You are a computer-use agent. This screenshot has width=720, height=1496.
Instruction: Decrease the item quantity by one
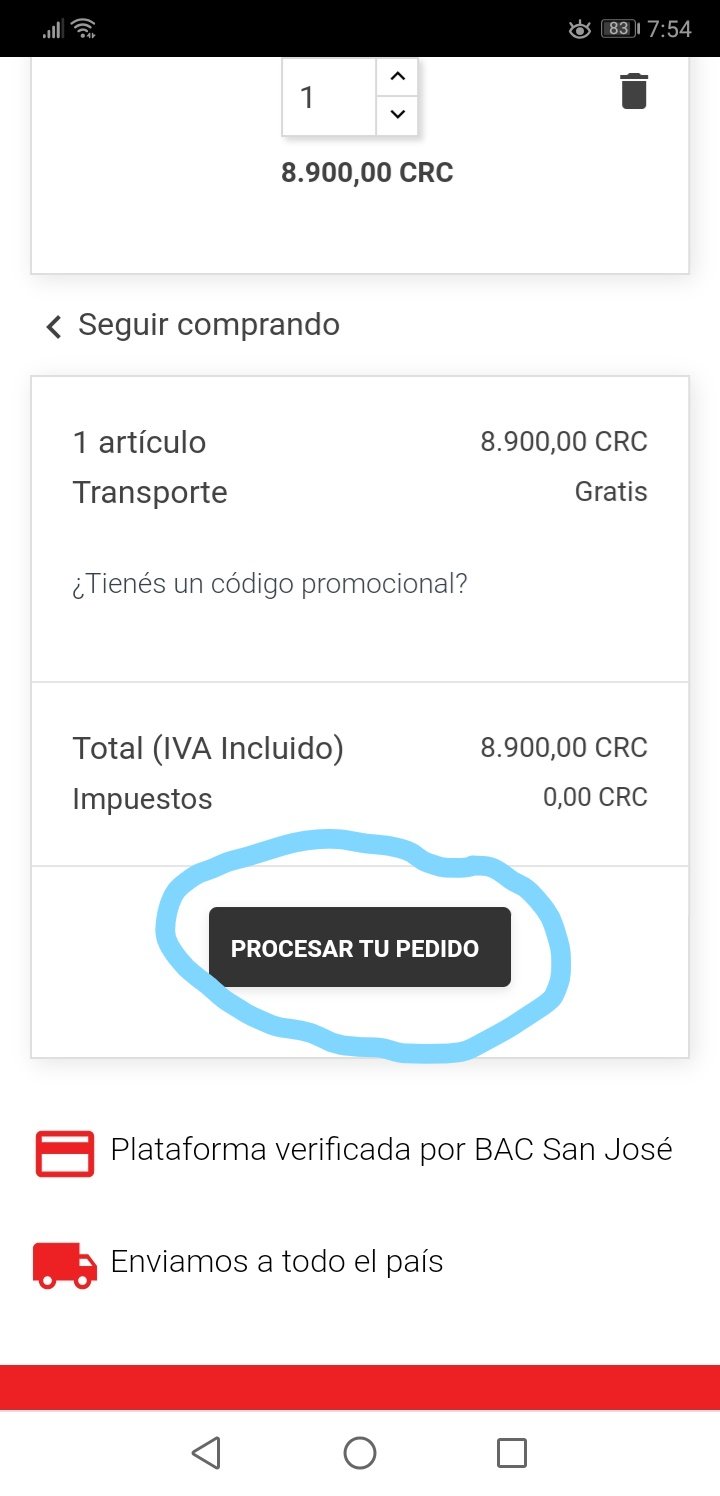pyautogui.click(x=397, y=114)
